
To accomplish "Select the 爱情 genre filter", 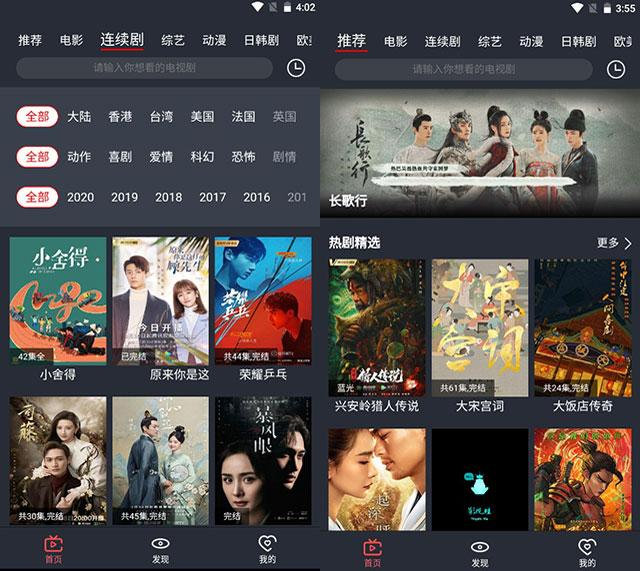I will pyautogui.click(x=161, y=157).
